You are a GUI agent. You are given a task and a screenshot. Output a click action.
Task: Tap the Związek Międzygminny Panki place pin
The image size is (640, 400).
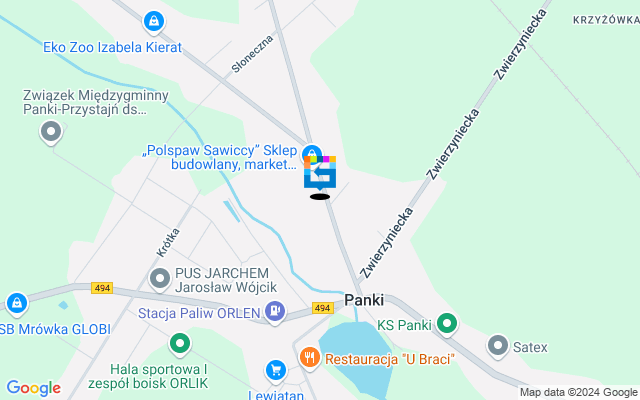click(51, 131)
